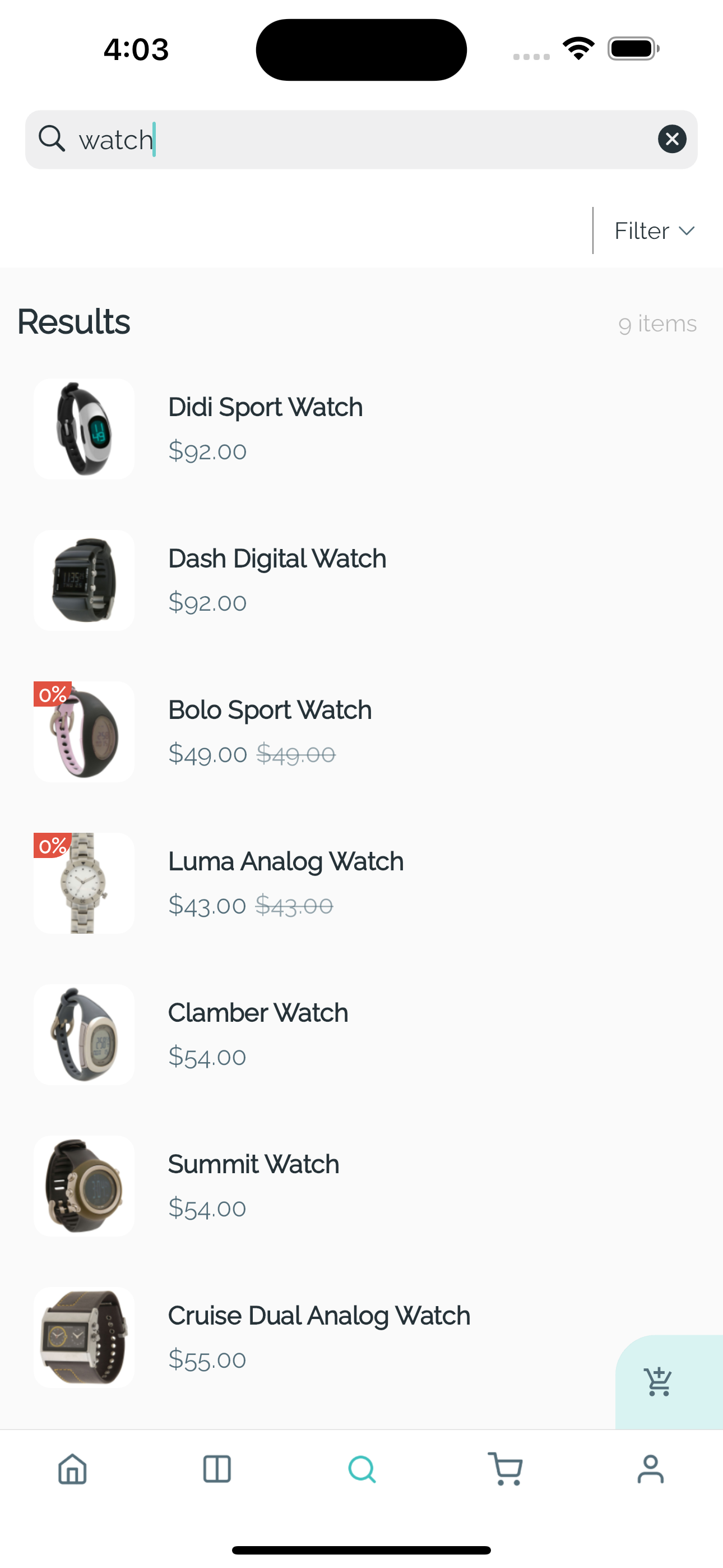The height and width of the screenshot is (1568, 723).
Task: Tap the floating add-to-cart button
Action: [659, 1382]
